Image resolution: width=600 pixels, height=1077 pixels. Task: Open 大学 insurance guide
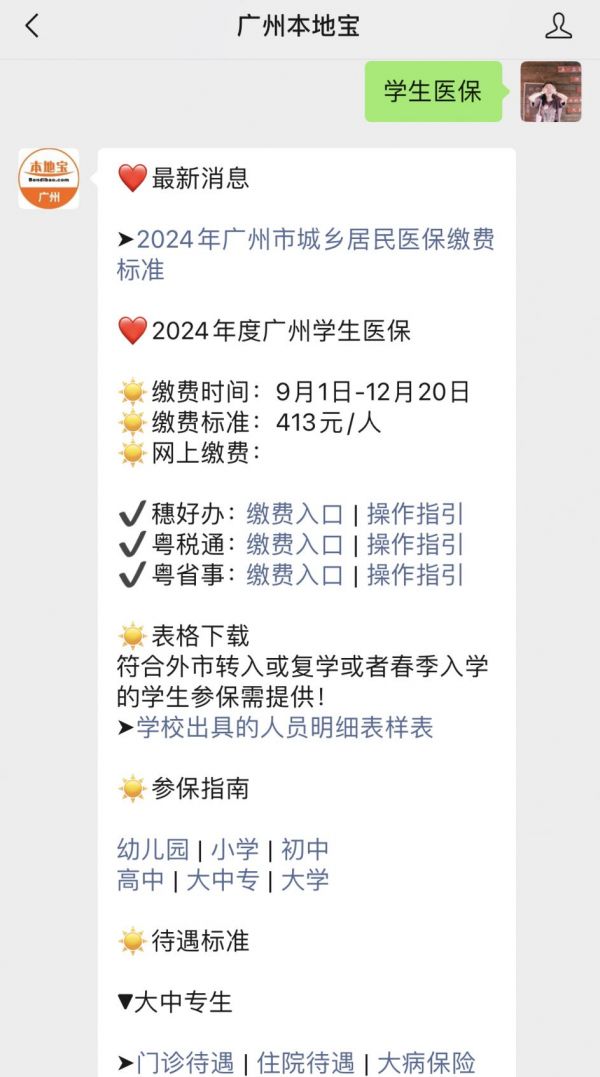point(304,880)
